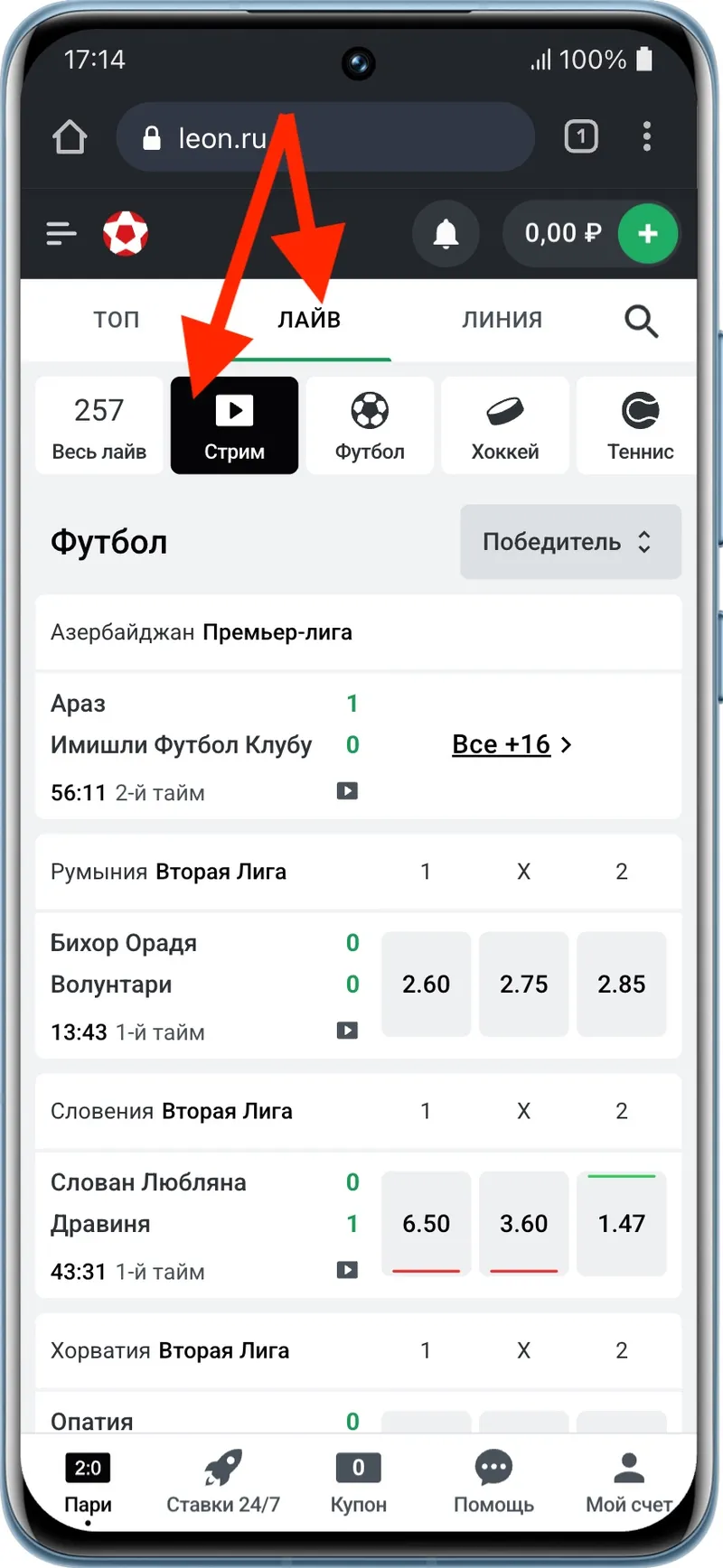Select 1.47 odds for Дравиня win
The height and width of the screenshot is (1568, 723).
click(x=621, y=1224)
